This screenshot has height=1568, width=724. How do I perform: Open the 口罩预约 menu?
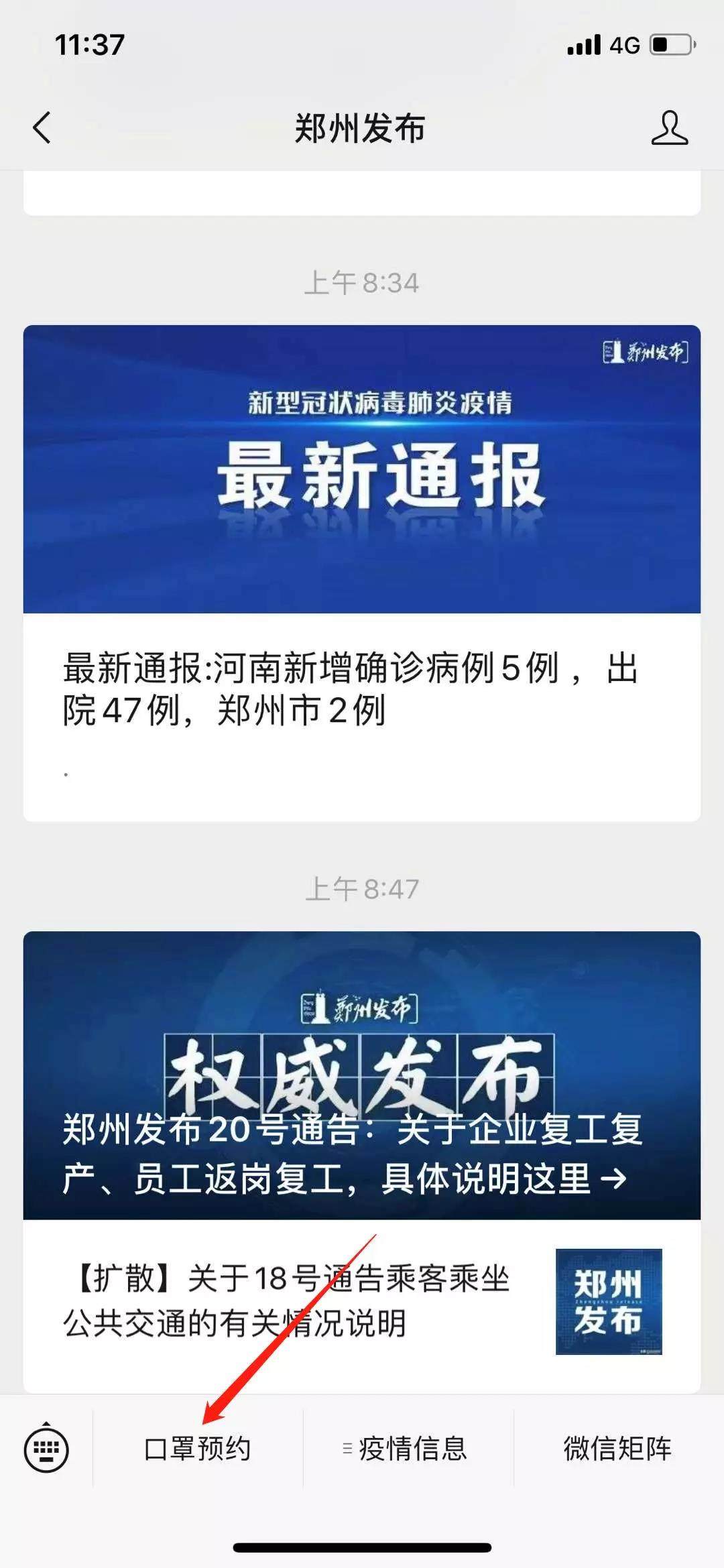198,1449
